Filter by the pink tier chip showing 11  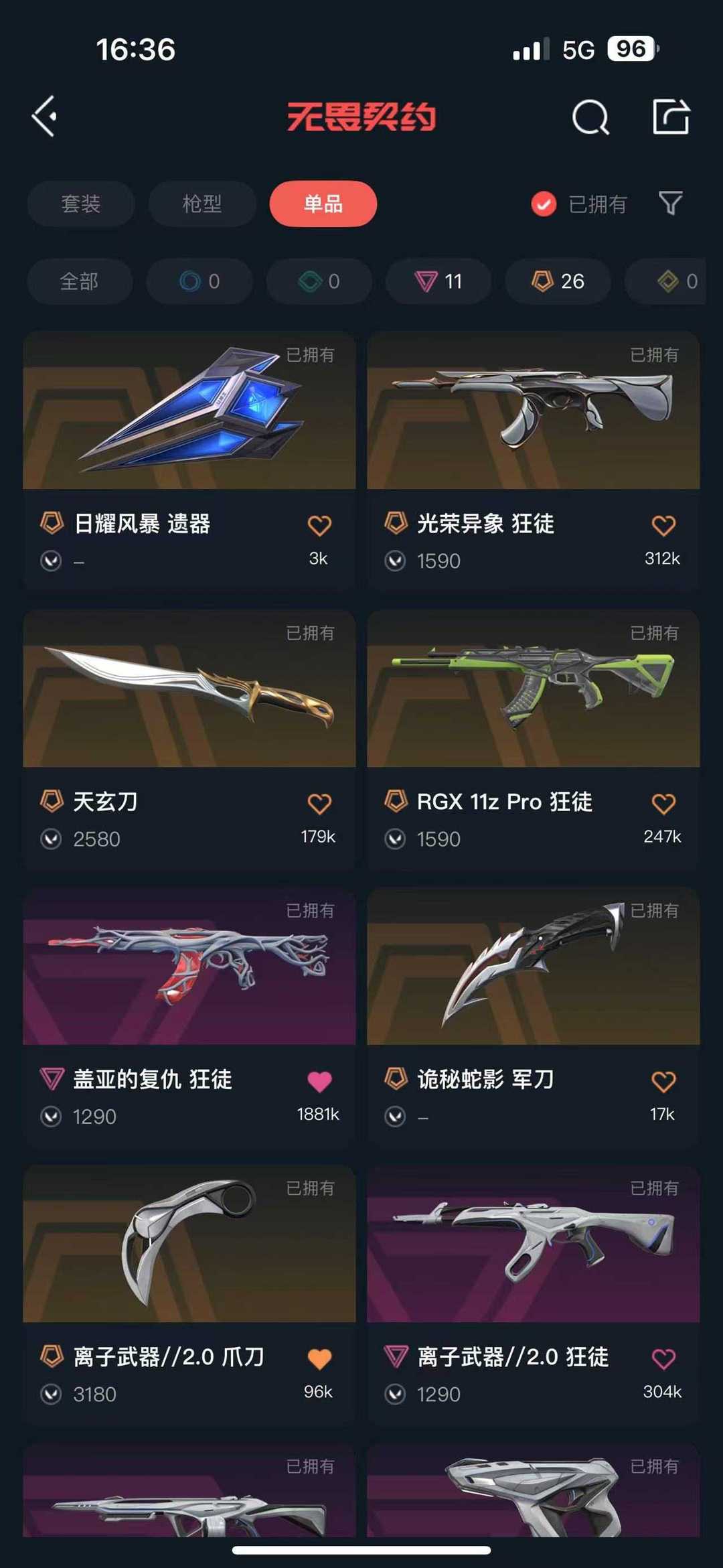[x=438, y=281]
